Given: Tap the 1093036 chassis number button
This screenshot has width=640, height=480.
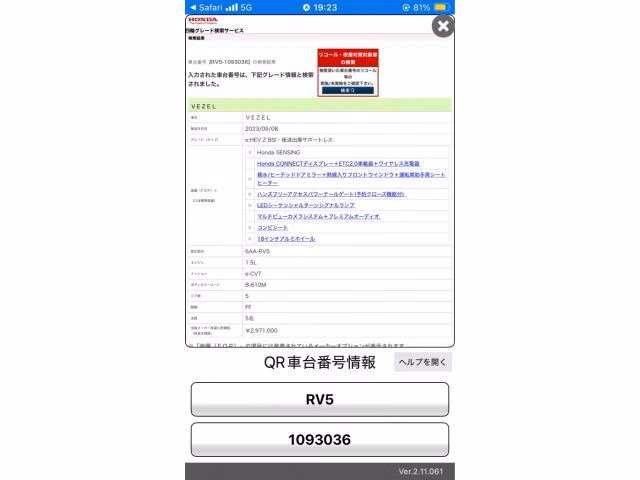Looking at the screenshot, I should click(x=320, y=440).
